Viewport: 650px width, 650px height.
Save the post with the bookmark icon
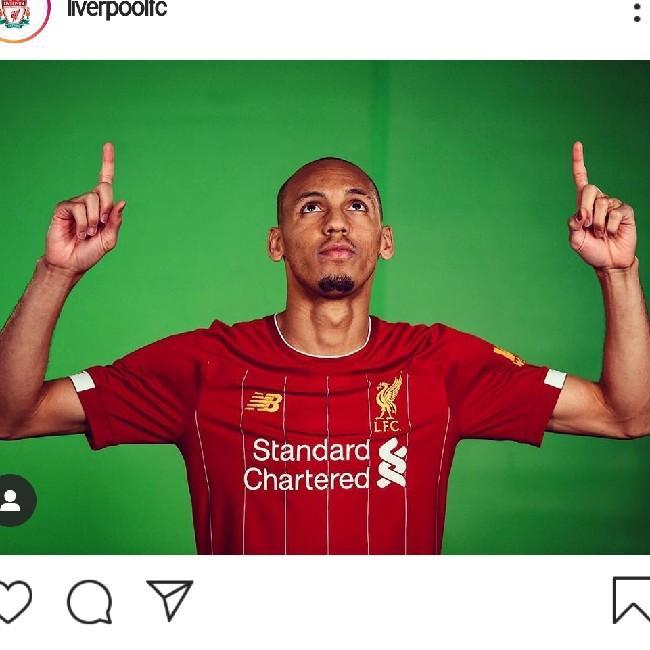[x=631, y=600]
